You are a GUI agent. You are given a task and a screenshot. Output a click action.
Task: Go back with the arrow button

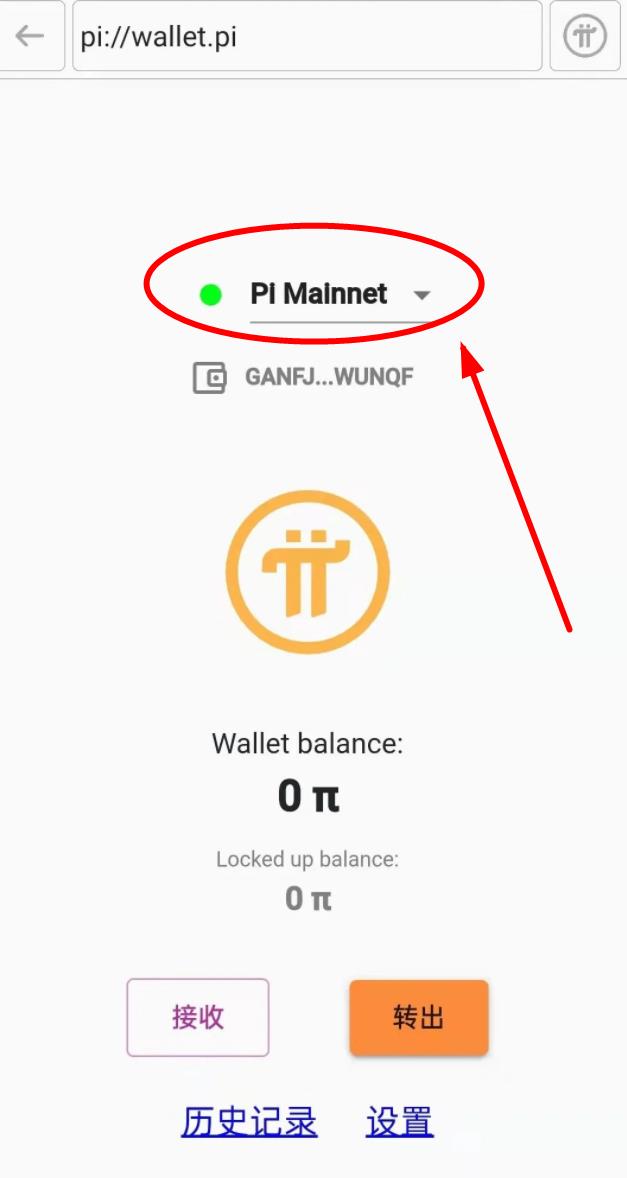coord(30,36)
